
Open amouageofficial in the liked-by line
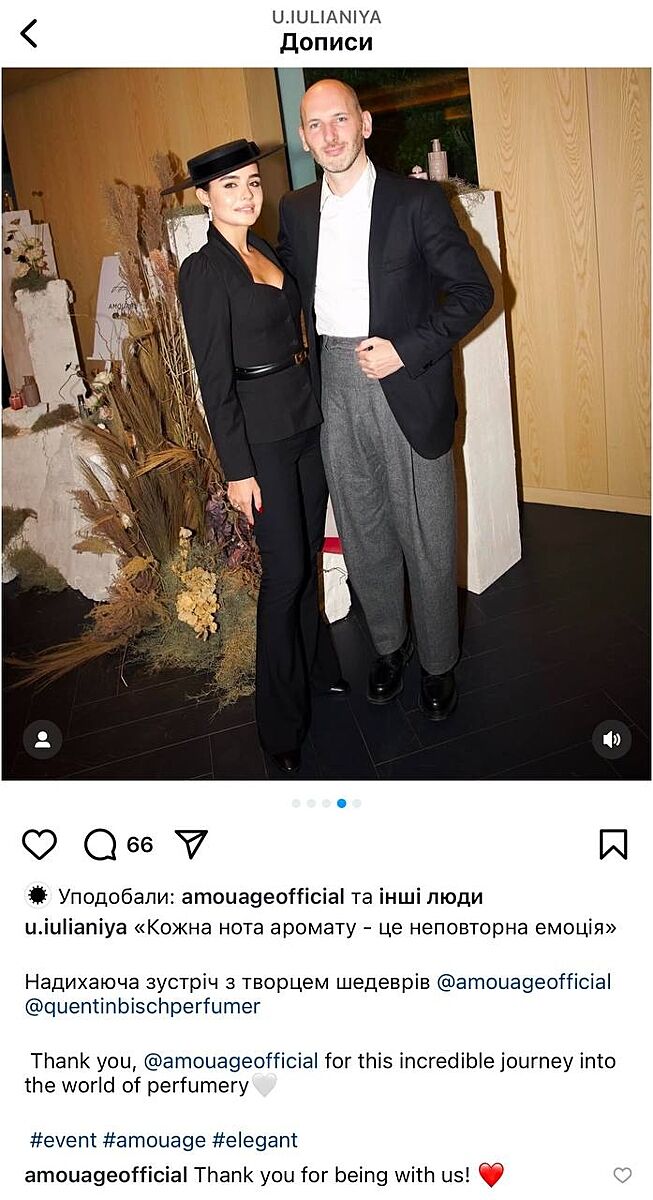(263, 897)
